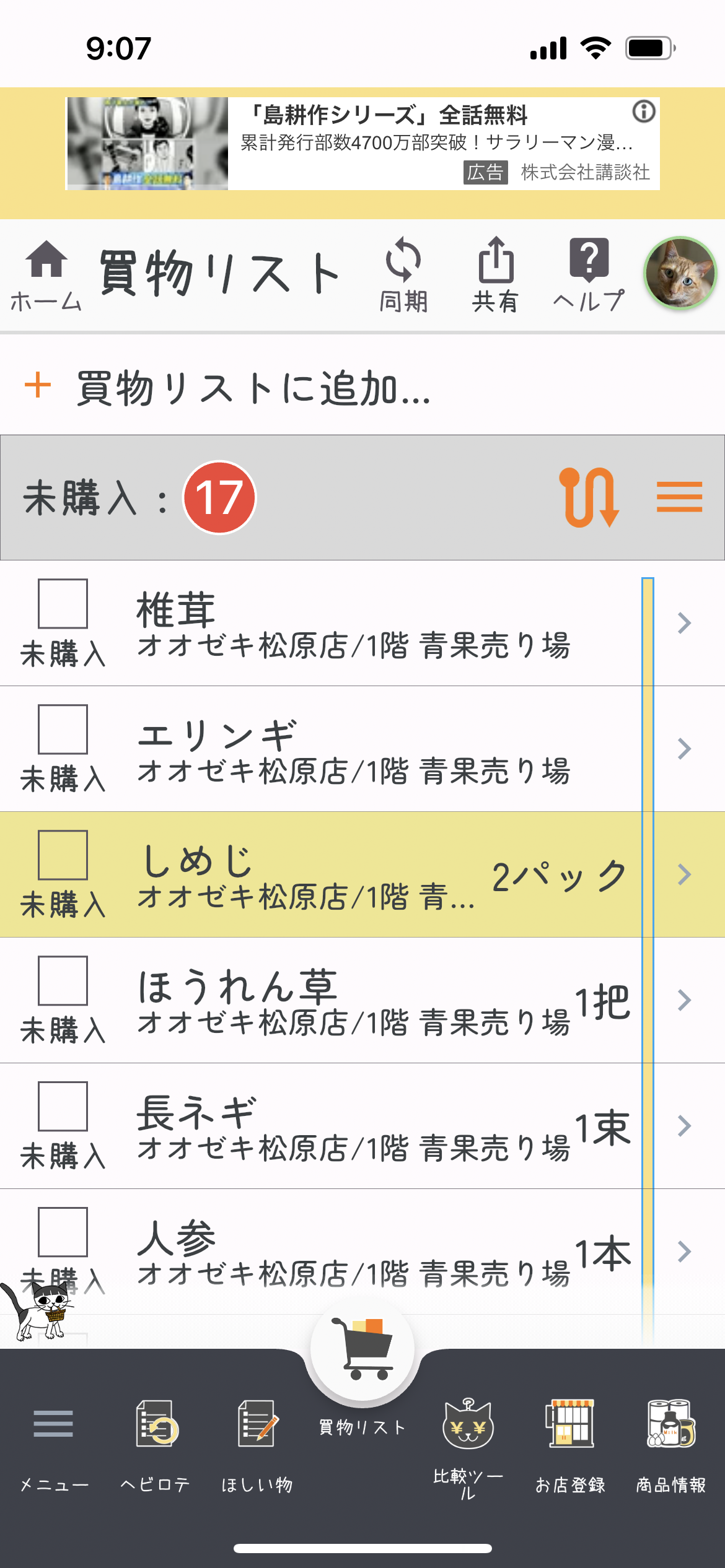Open the 商品情報 tab
Image resolution: width=725 pixels, height=1568 pixels.
coord(671,1443)
